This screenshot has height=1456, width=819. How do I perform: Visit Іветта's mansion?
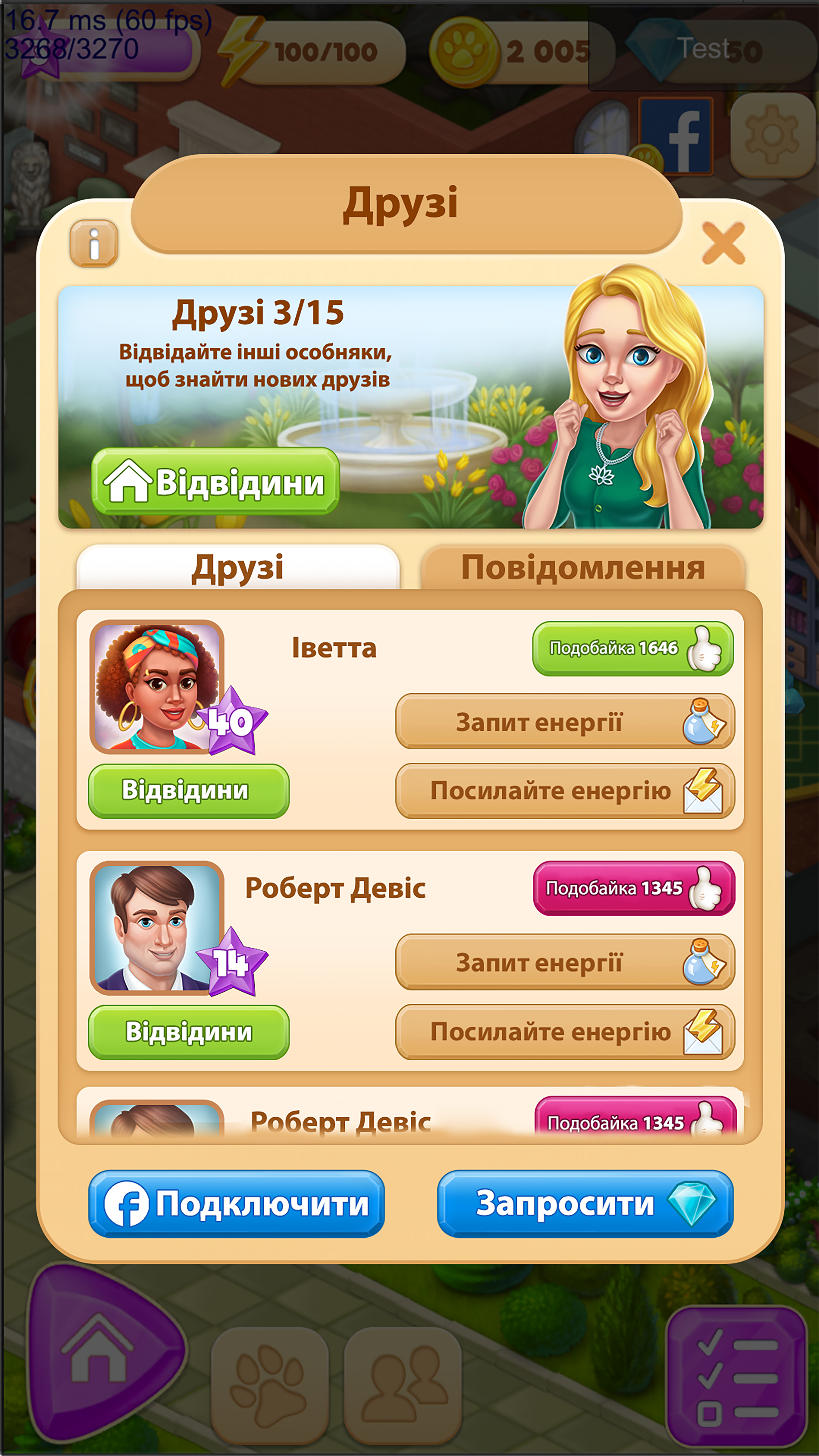coord(188,791)
